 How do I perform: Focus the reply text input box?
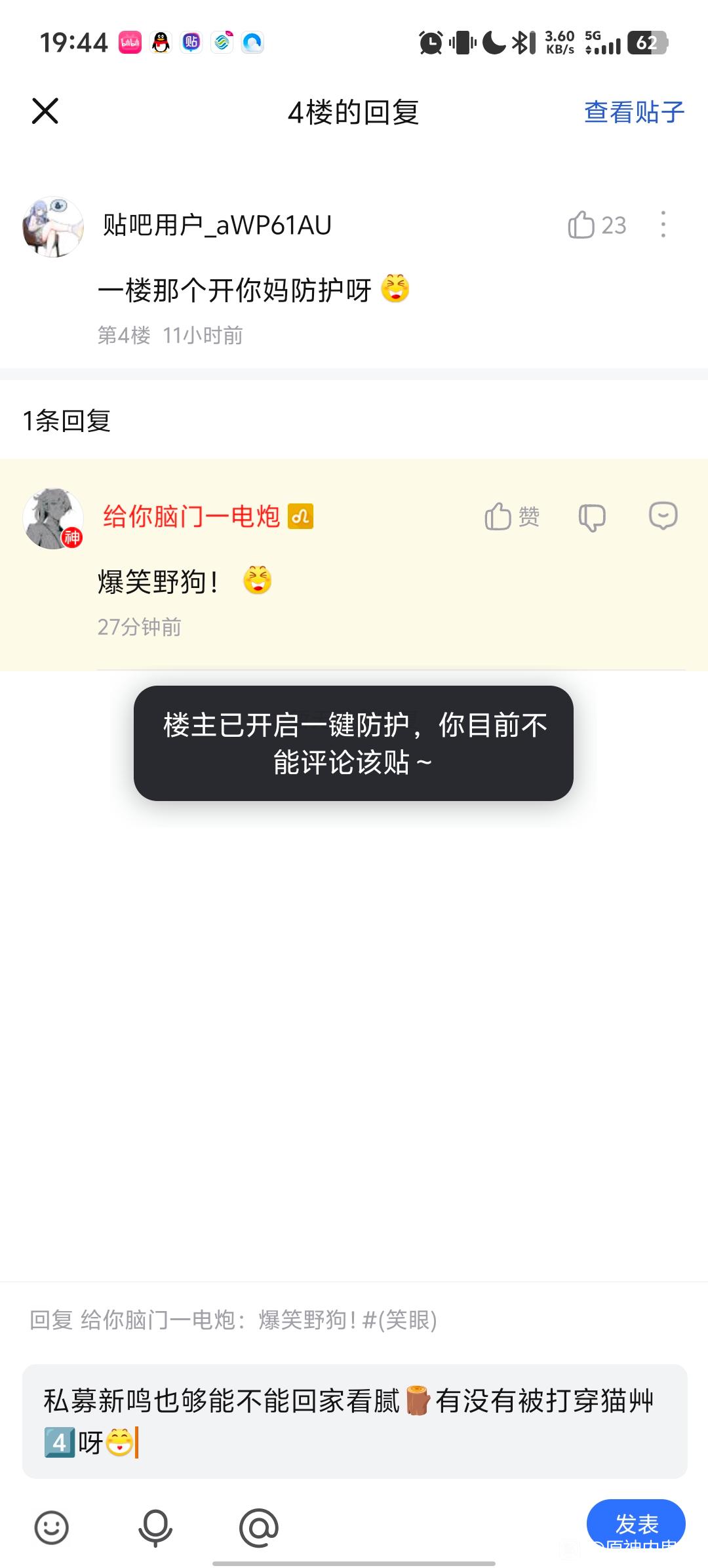pyautogui.click(x=354, y=1421)
